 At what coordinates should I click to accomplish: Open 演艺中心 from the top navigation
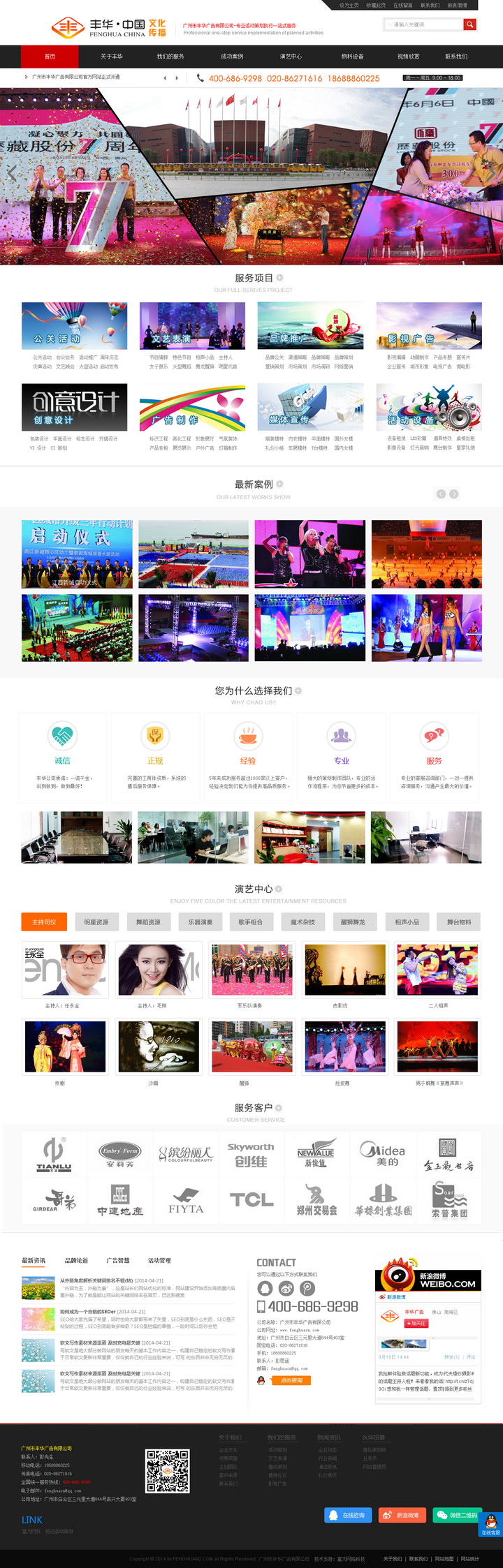(x=291, y=57)
